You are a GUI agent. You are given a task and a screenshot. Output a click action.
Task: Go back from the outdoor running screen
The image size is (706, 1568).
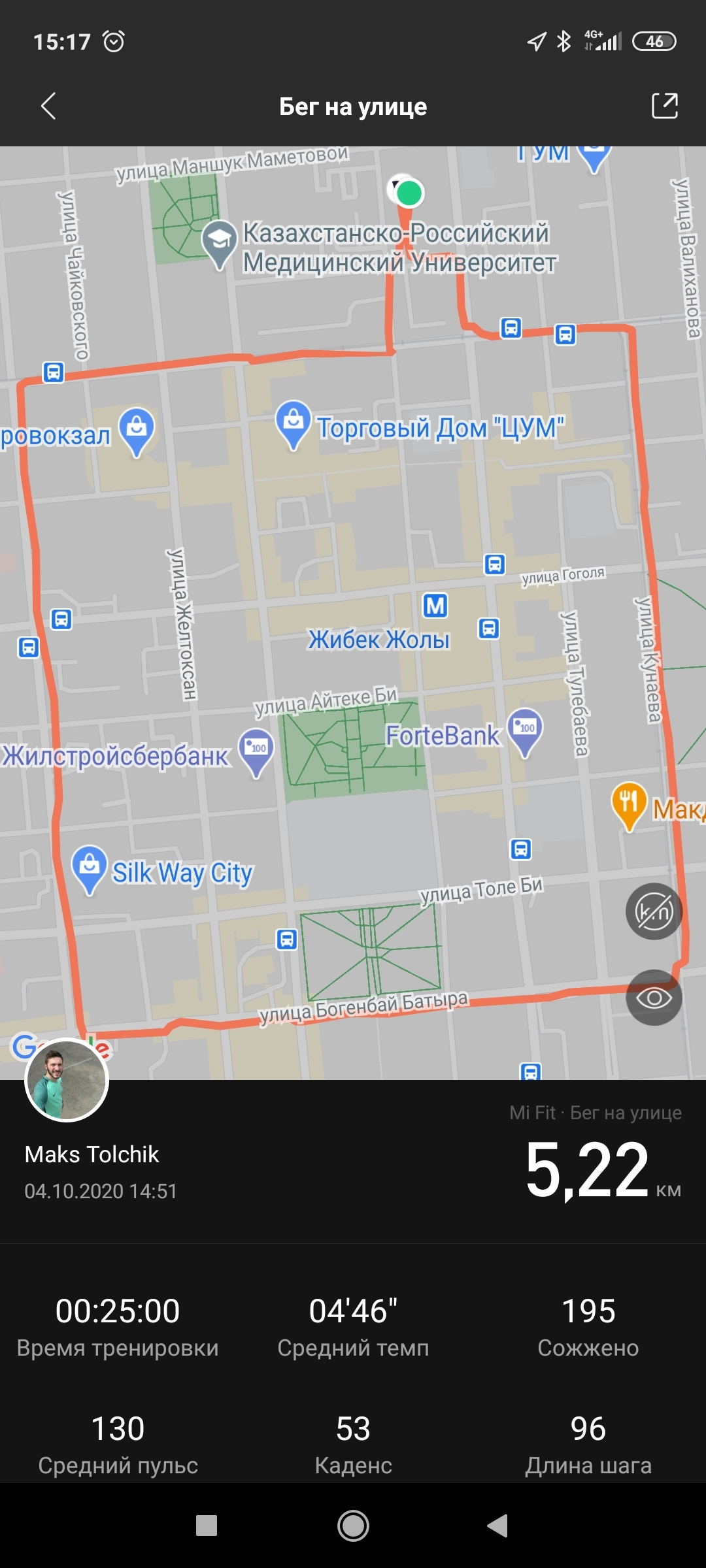pos(48,106)
